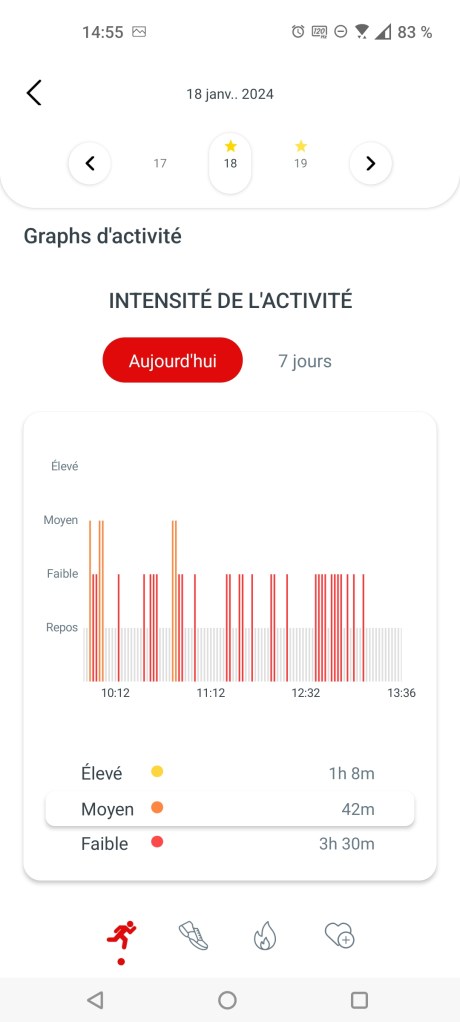Open the heart health tab
Image resolution: width=460 pixels, height=1022 pixels.
tap(339, 936)
